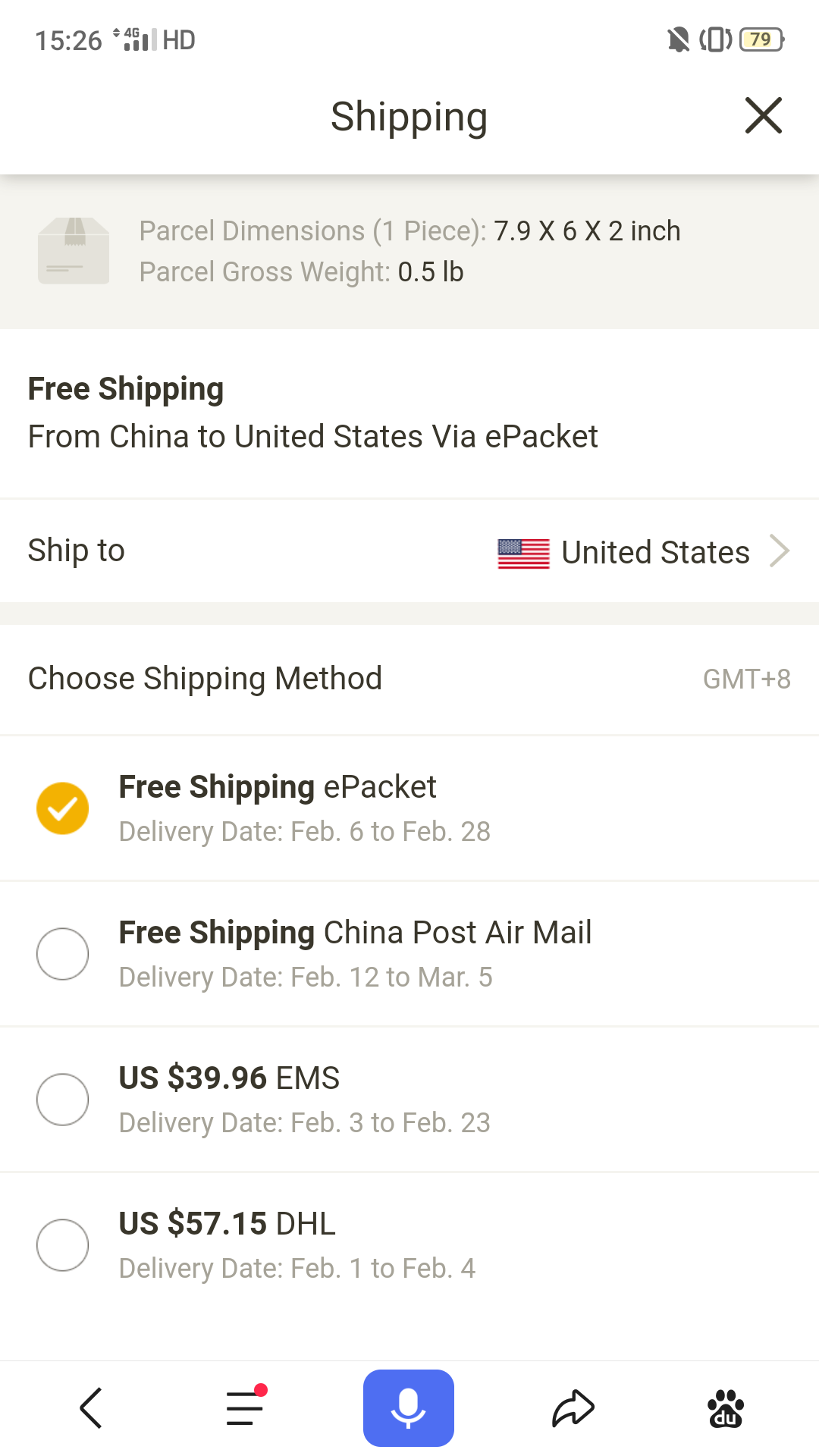Start voice search with the microphone button
The image size is (819, 1456).
click(409, 1408)
